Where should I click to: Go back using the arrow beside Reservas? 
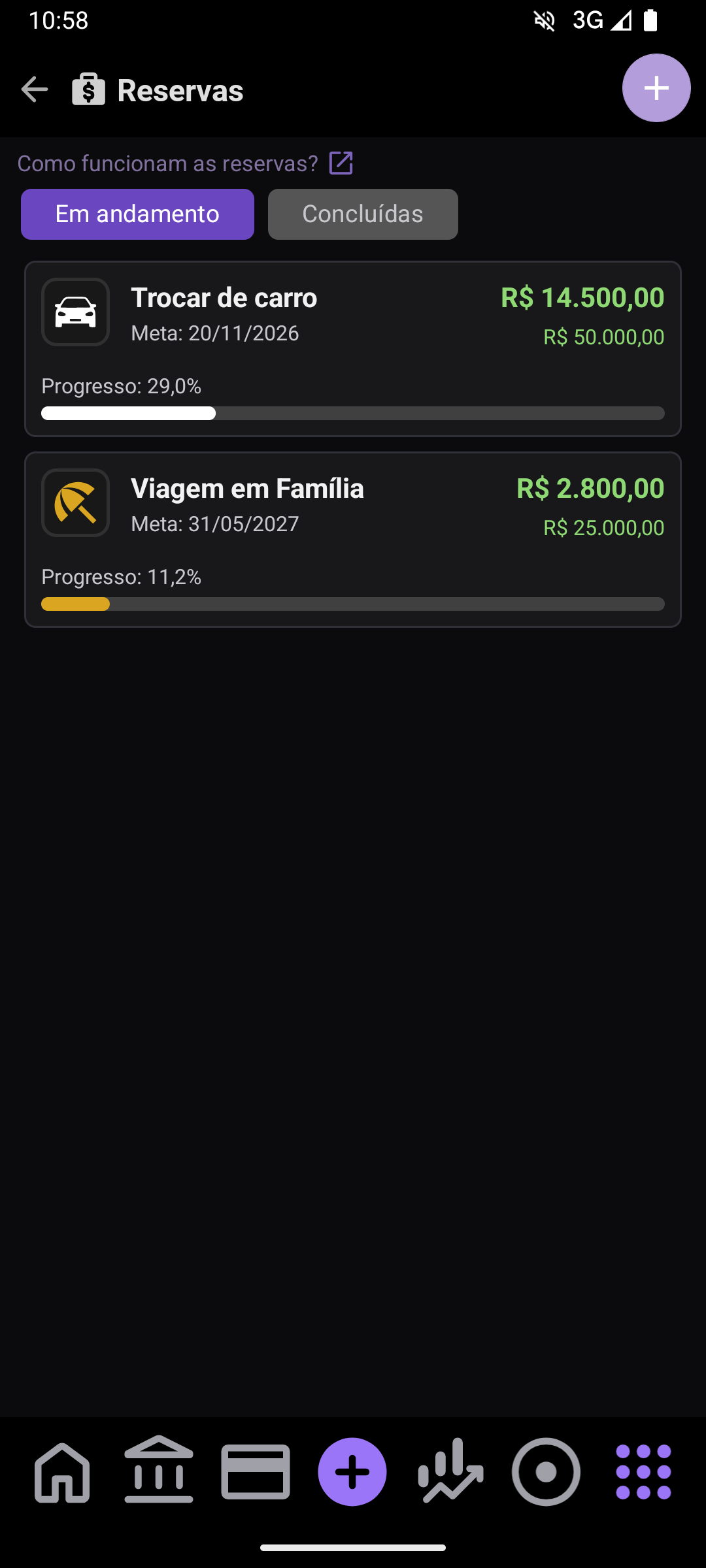[x=35, y=90]
